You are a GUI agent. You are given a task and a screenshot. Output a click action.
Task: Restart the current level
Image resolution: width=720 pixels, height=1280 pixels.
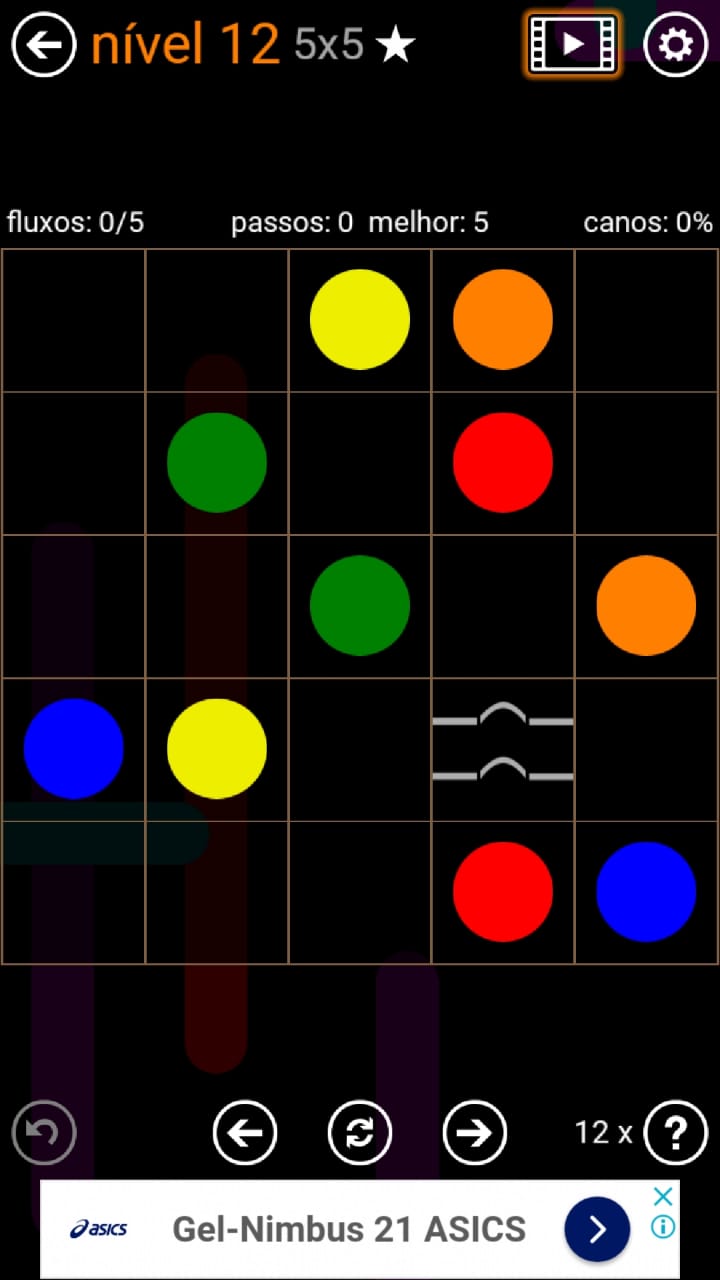(x=360, y=1133)
